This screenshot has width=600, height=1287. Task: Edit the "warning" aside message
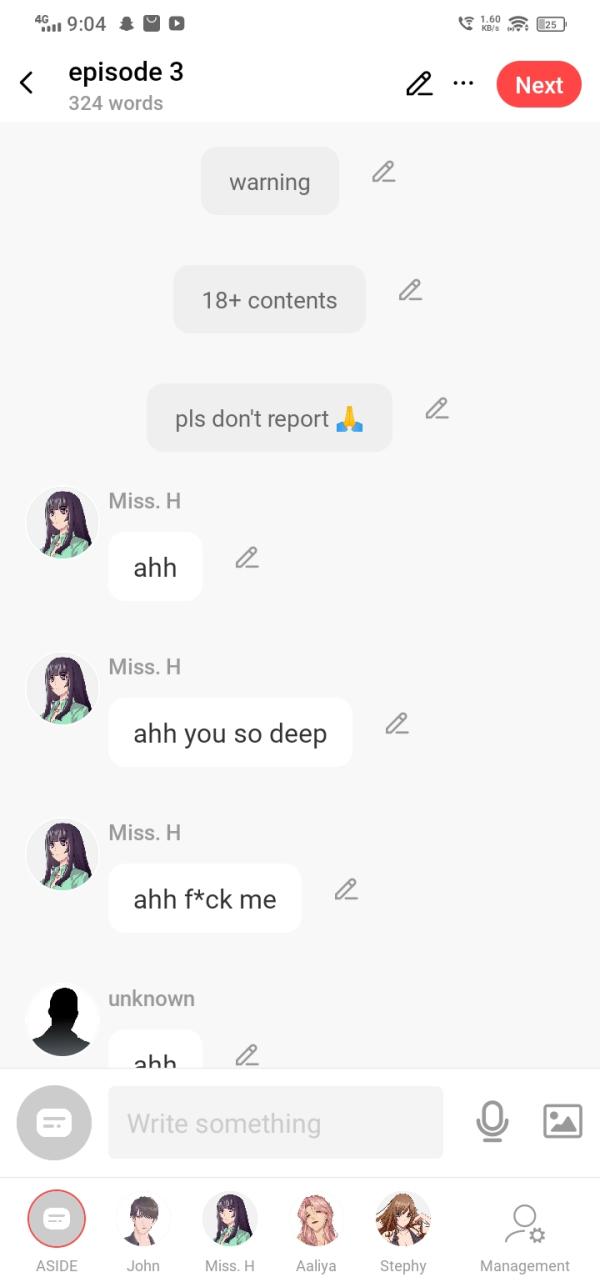click(383, 172)
